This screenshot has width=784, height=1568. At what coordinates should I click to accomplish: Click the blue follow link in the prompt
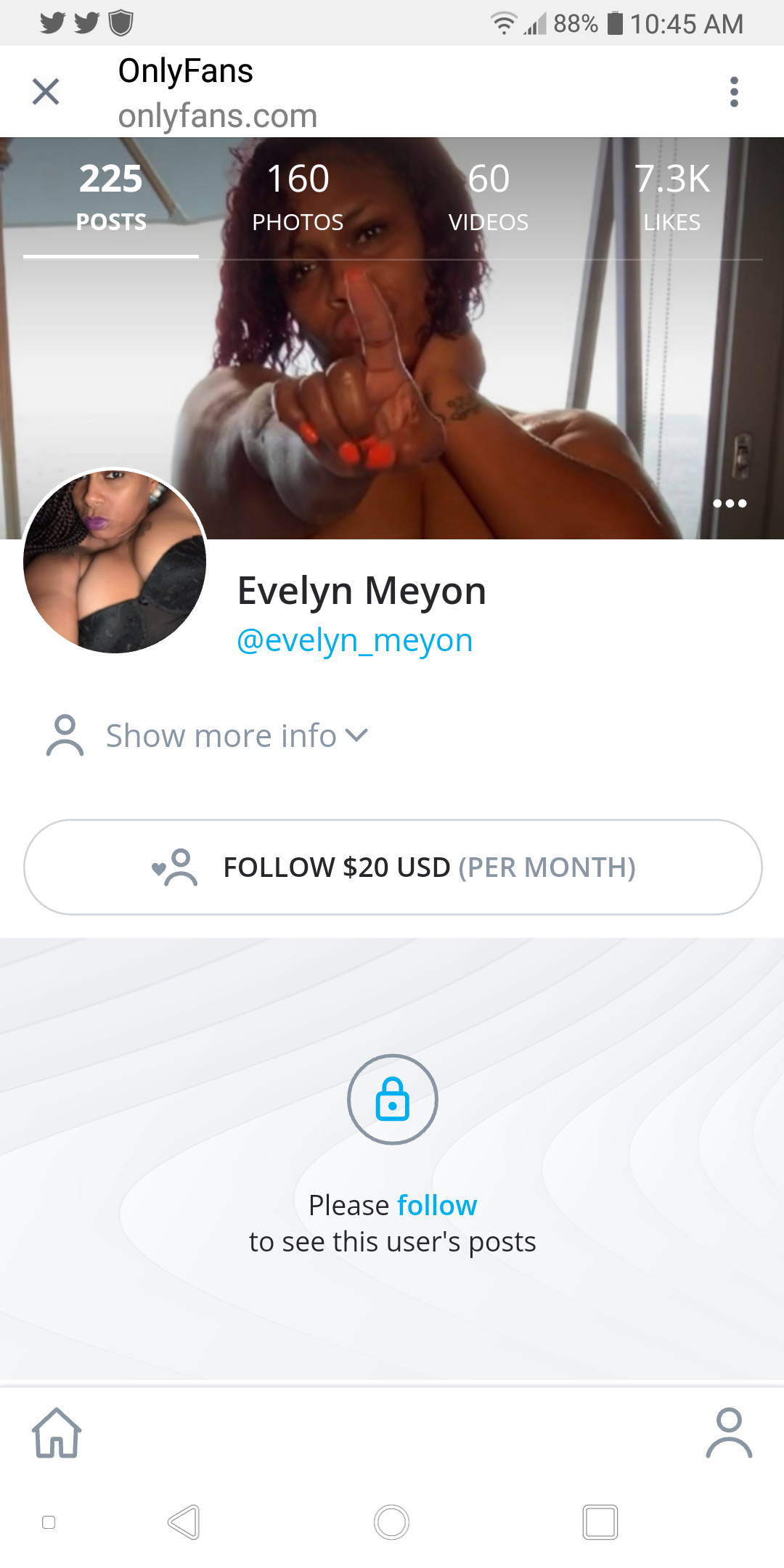pos(436,1205)
